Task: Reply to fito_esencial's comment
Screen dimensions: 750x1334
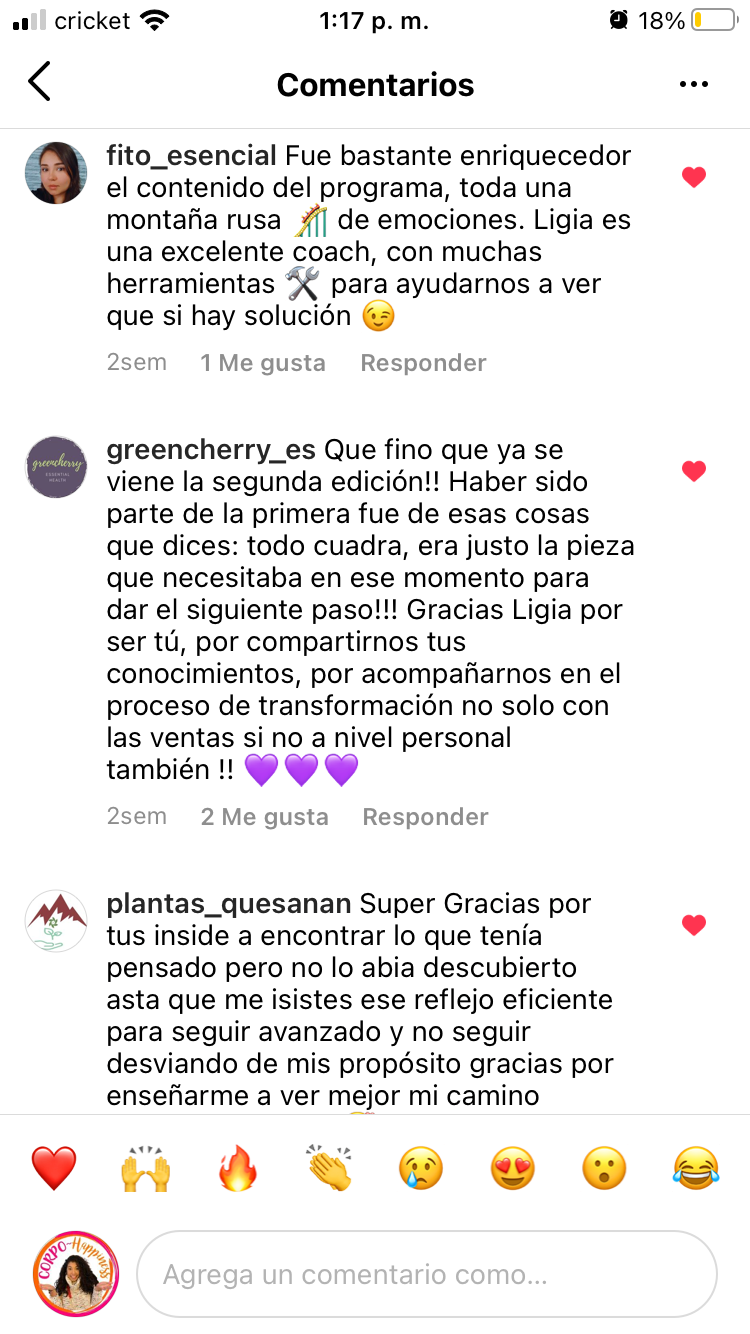Action: (x=423, y=363)
